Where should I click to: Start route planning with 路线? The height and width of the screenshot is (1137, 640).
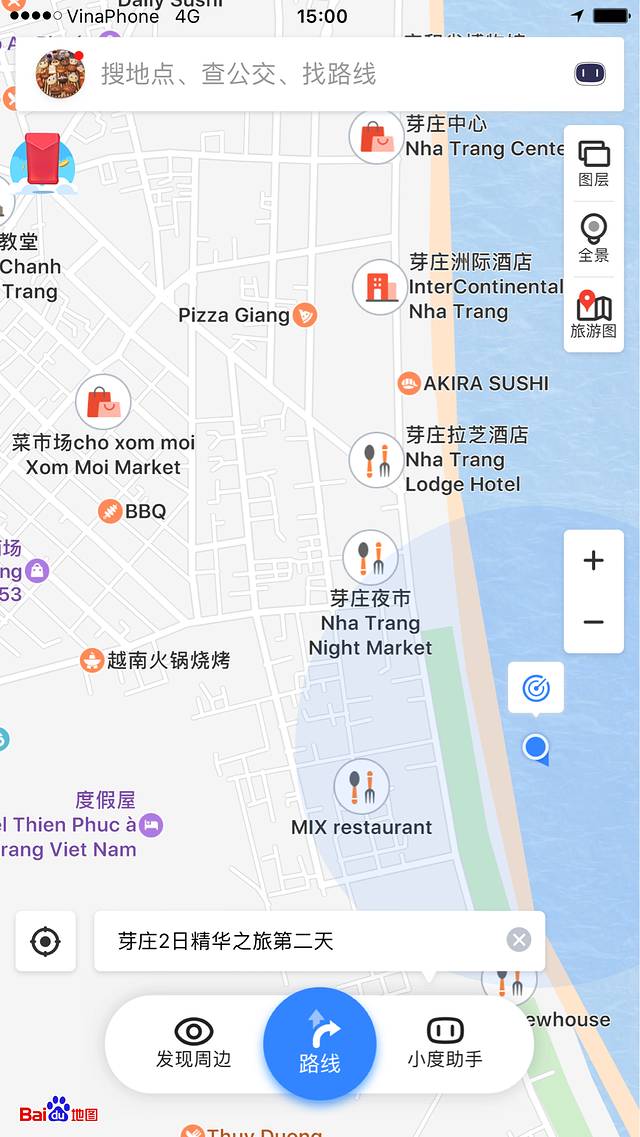pos(320,1045)
